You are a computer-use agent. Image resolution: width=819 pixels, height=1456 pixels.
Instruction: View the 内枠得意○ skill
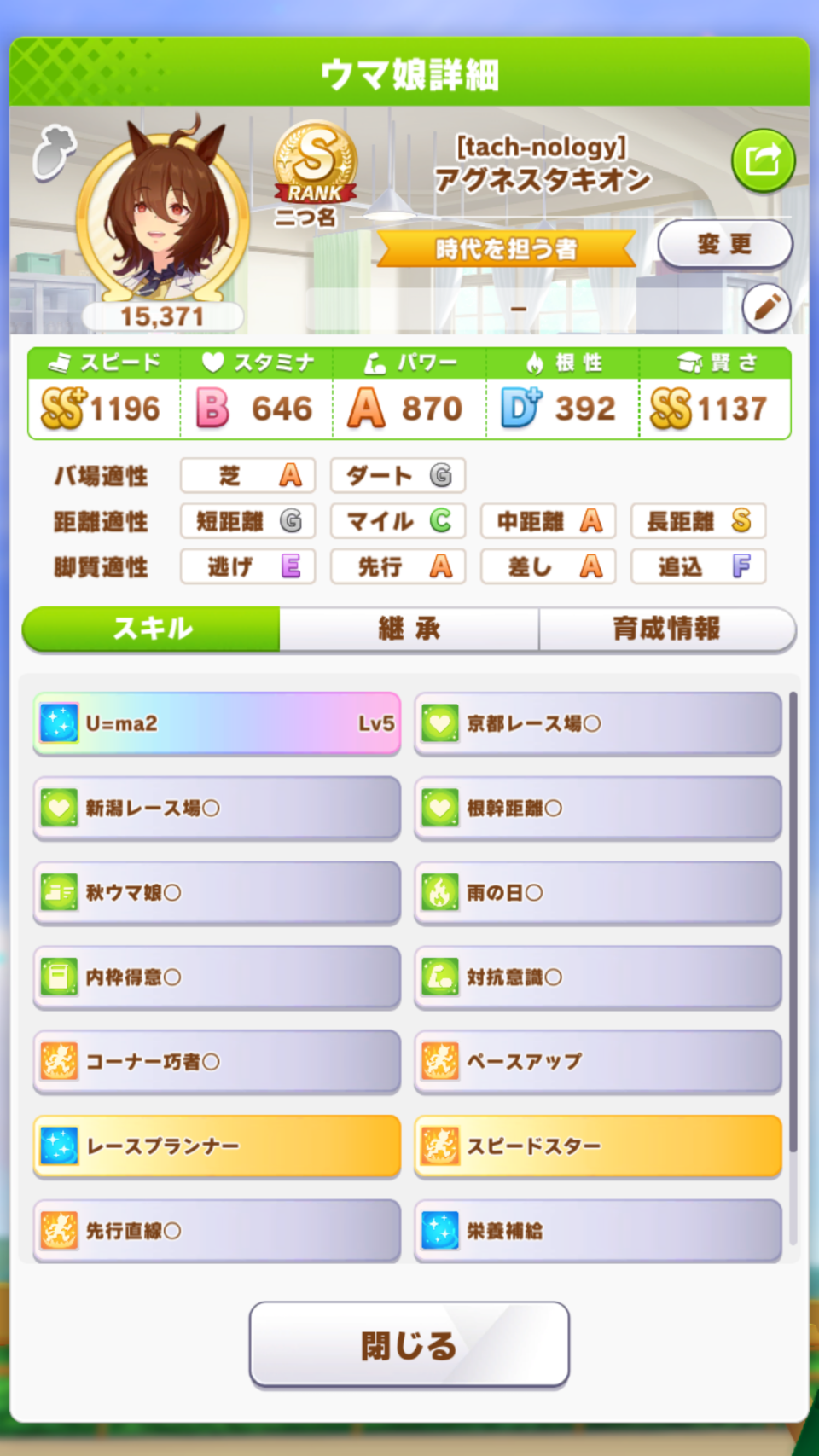click(x=217, y=977)
